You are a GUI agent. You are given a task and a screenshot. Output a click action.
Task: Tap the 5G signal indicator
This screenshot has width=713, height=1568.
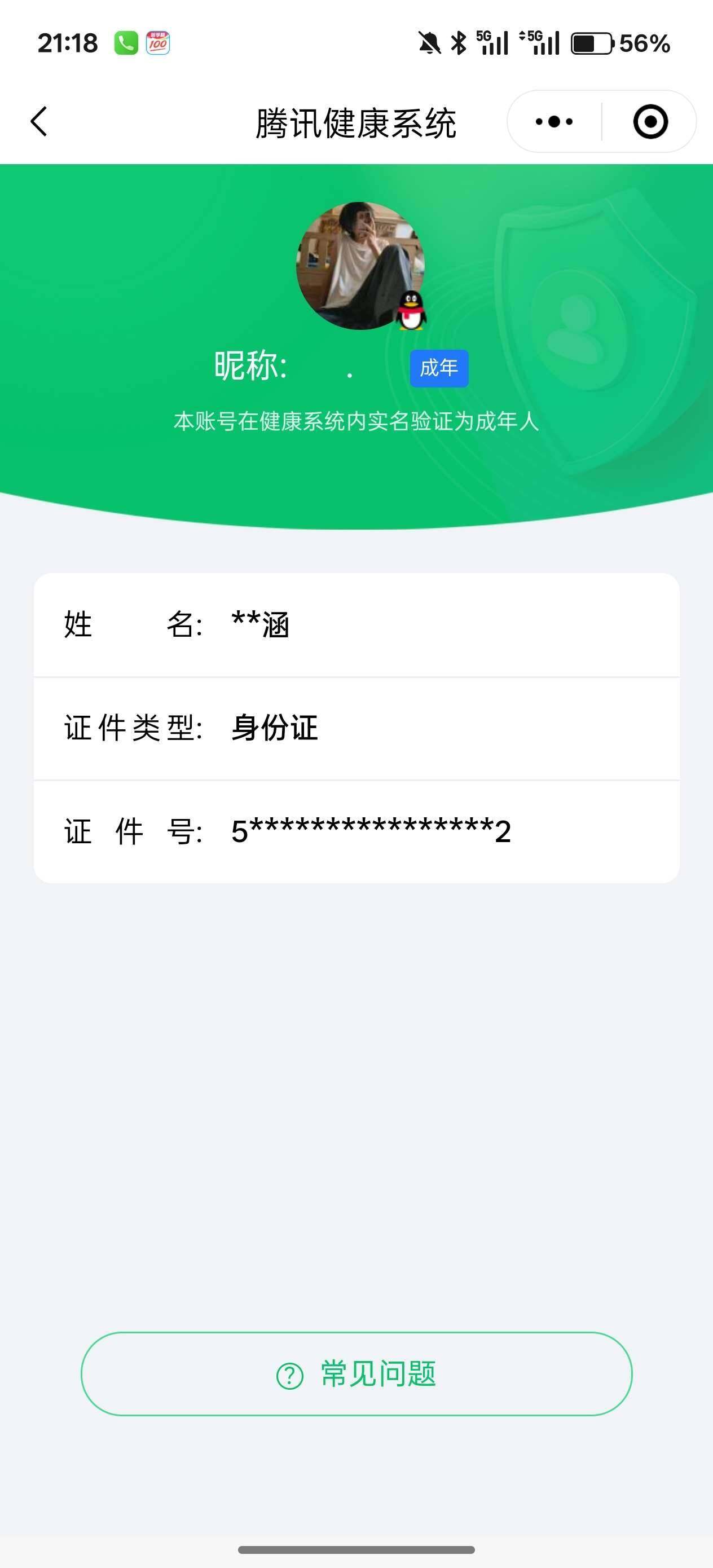493,41
